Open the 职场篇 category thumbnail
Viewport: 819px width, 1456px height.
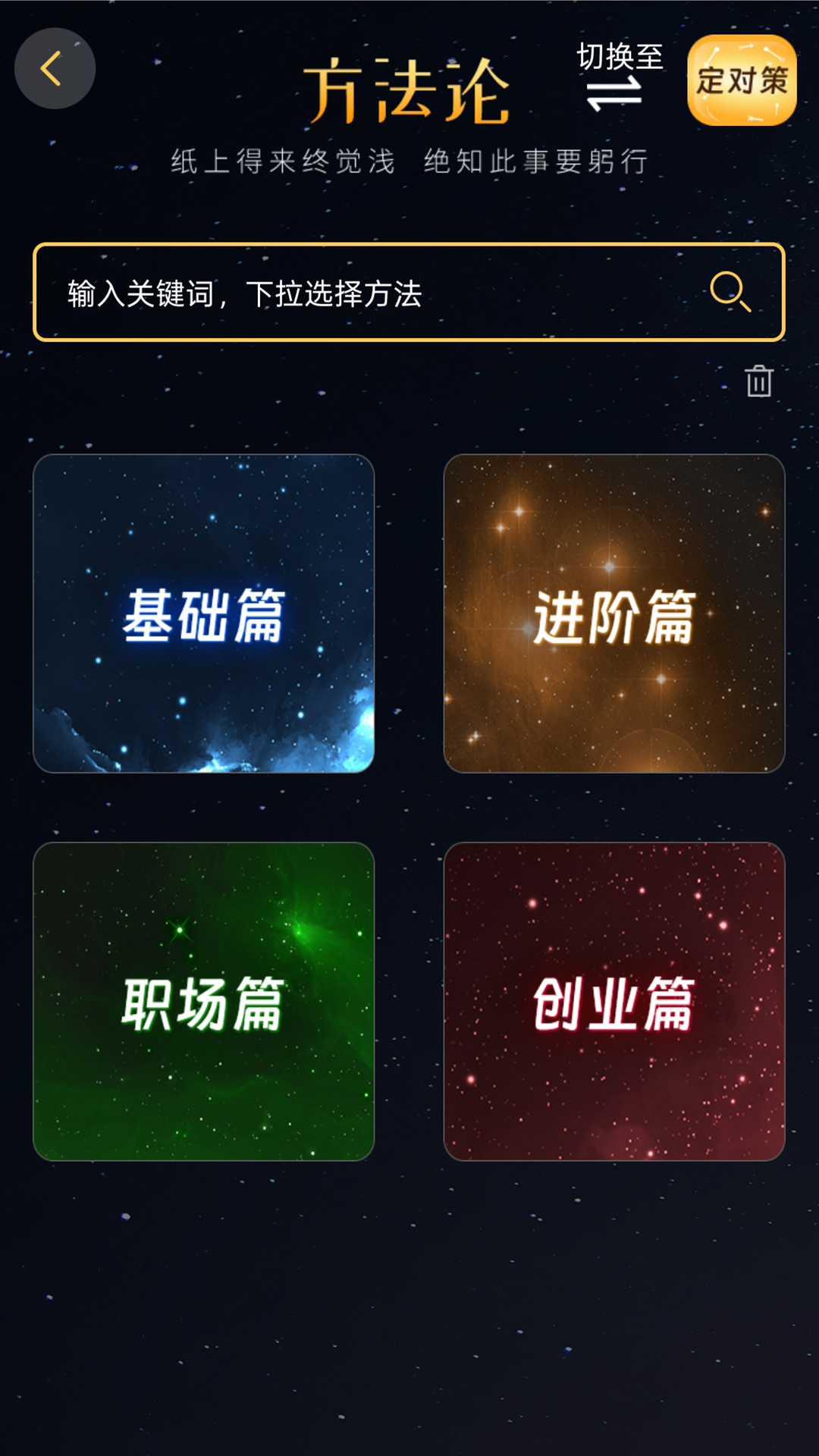point(206,1001)
